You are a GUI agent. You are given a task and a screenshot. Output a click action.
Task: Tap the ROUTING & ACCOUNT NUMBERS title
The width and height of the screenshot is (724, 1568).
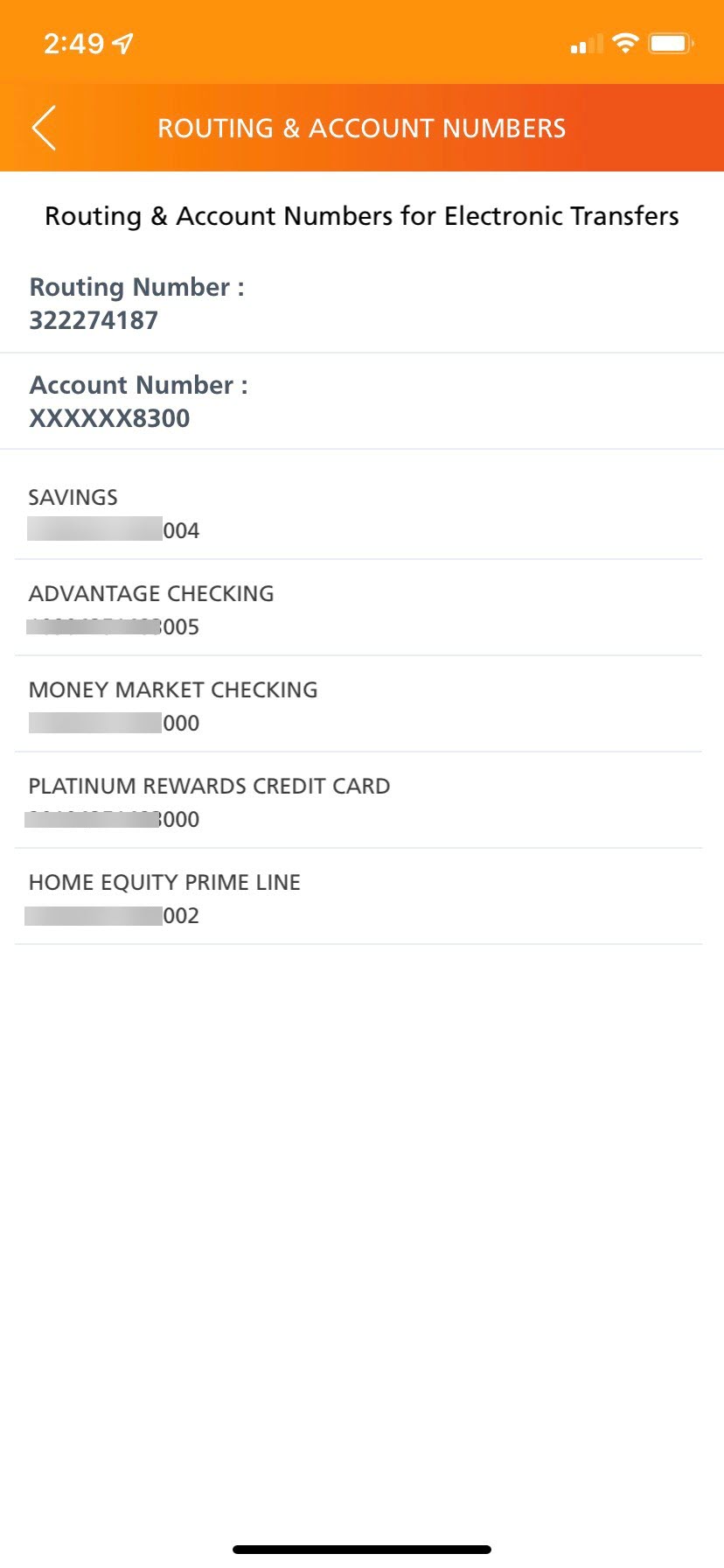point(361,127)
